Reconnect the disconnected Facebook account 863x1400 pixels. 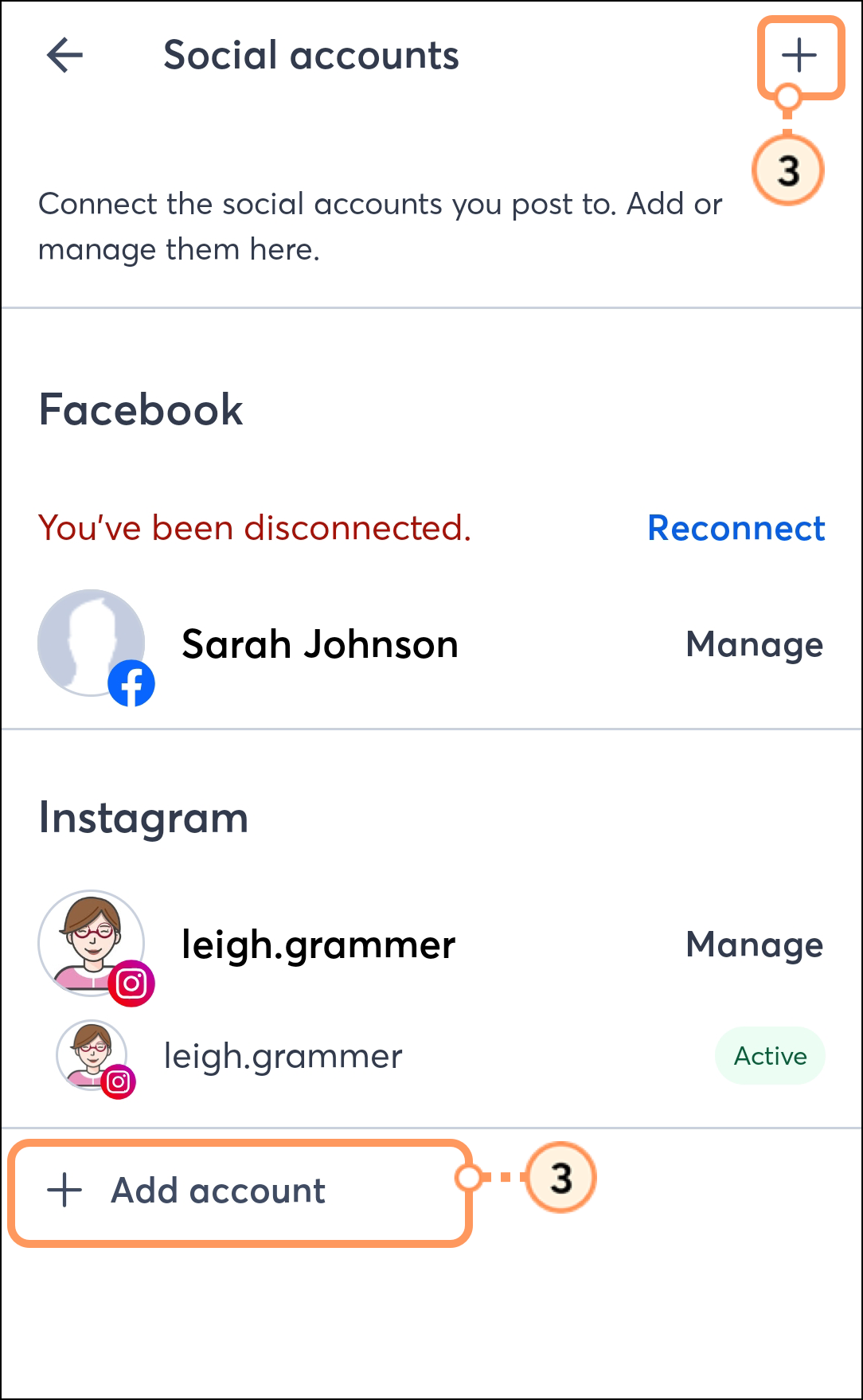736,529
